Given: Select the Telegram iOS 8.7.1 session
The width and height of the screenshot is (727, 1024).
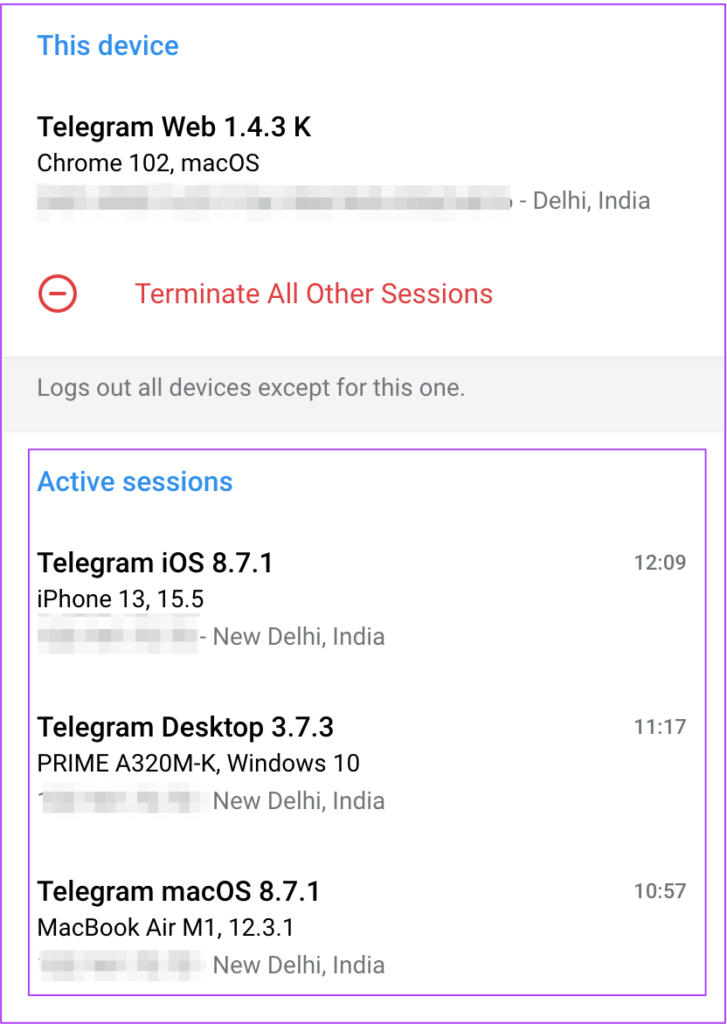Looking at the screenshot, I should coord(155,563).
